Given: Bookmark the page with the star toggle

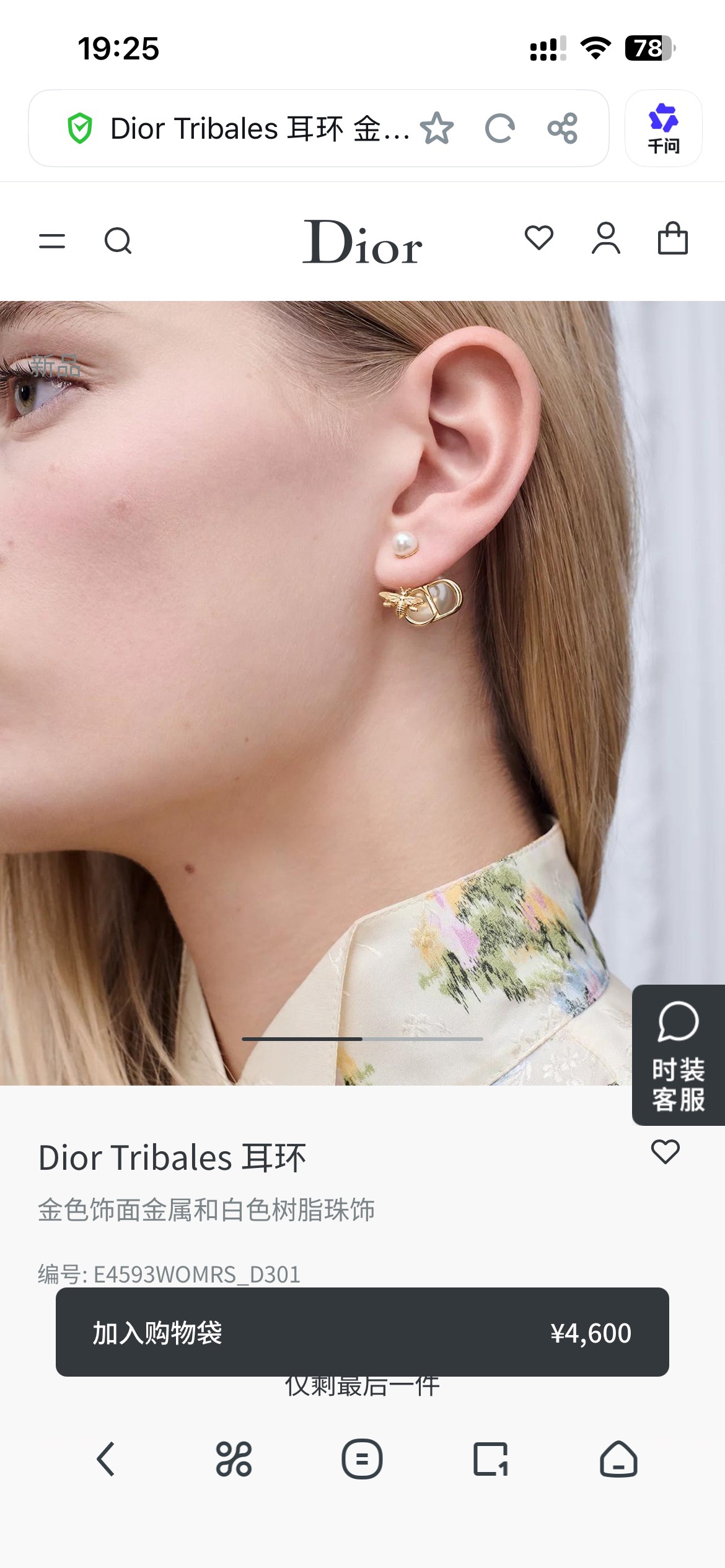Looking at the screenshot, I should (439, 128).
